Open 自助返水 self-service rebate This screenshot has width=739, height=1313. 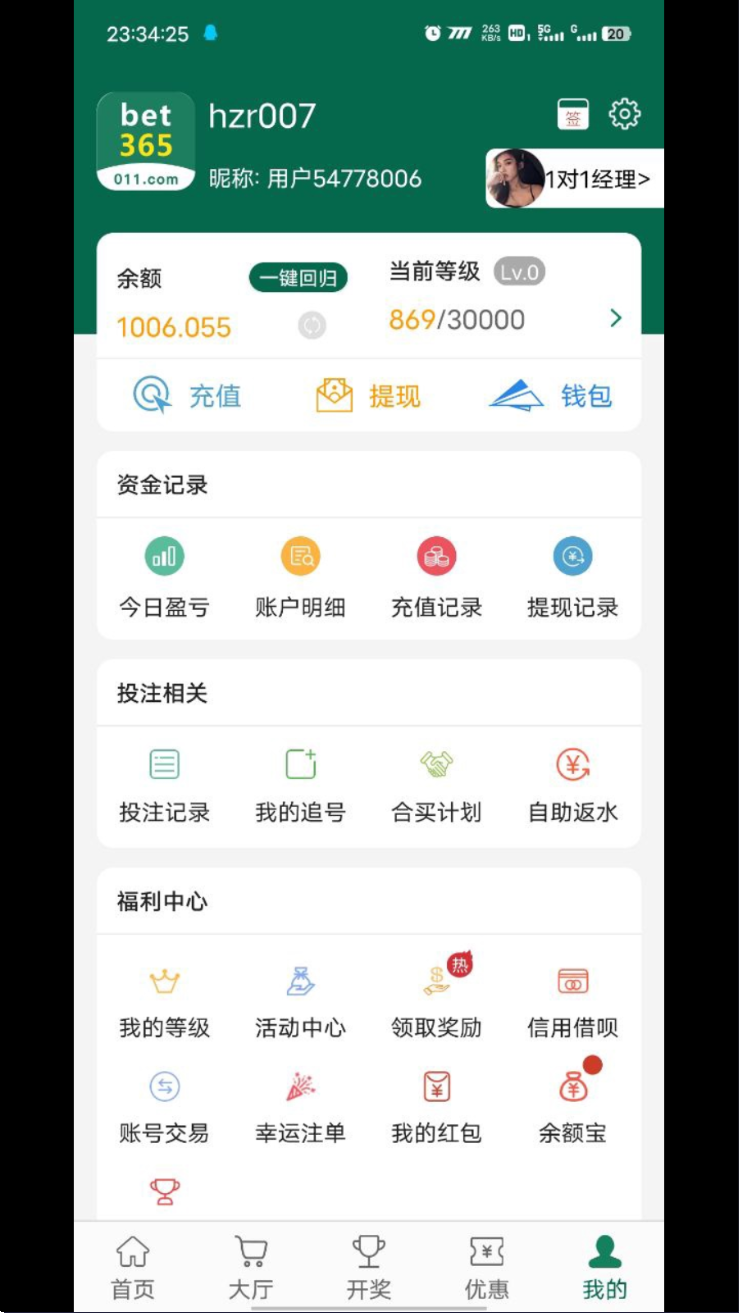coord(572,785)
